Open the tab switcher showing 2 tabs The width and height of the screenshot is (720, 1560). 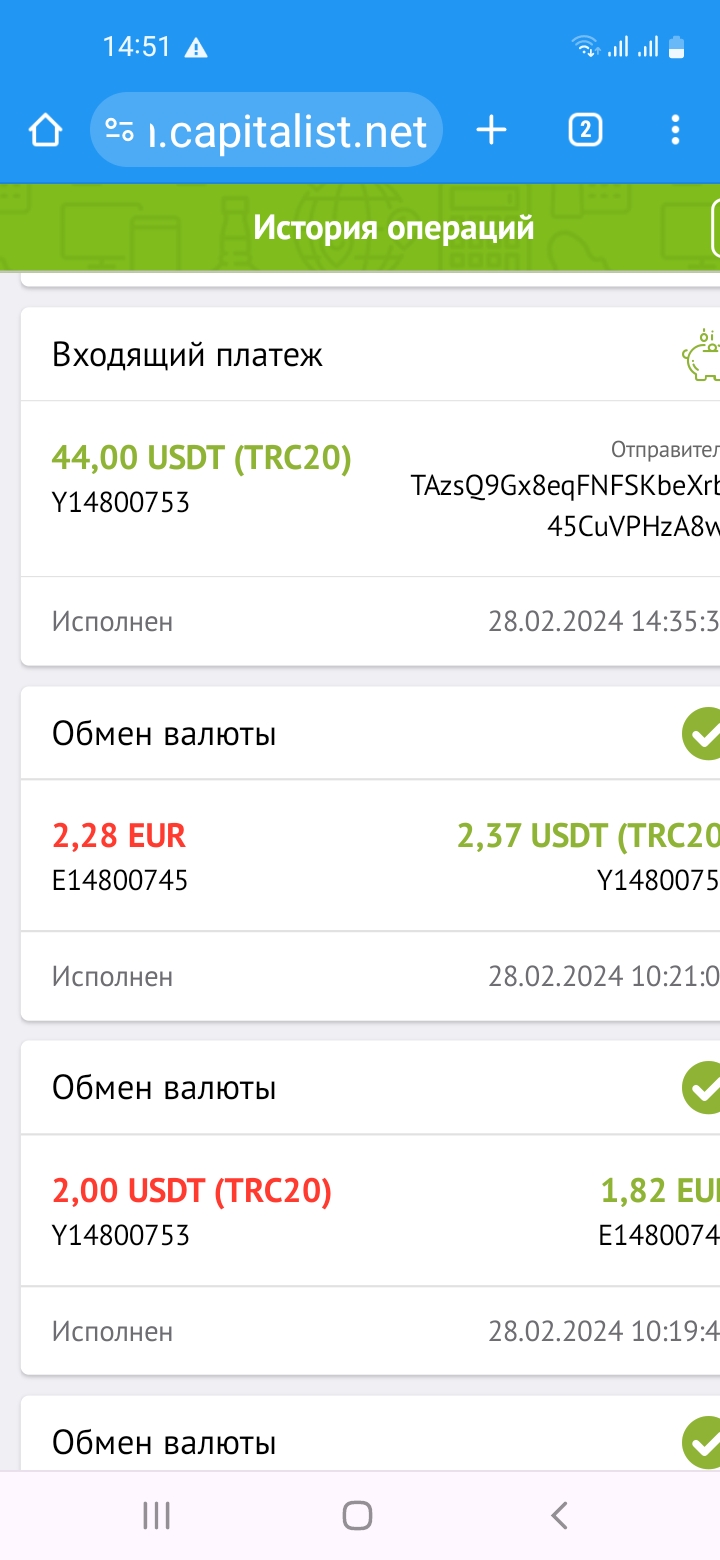[x=585, y=130]
